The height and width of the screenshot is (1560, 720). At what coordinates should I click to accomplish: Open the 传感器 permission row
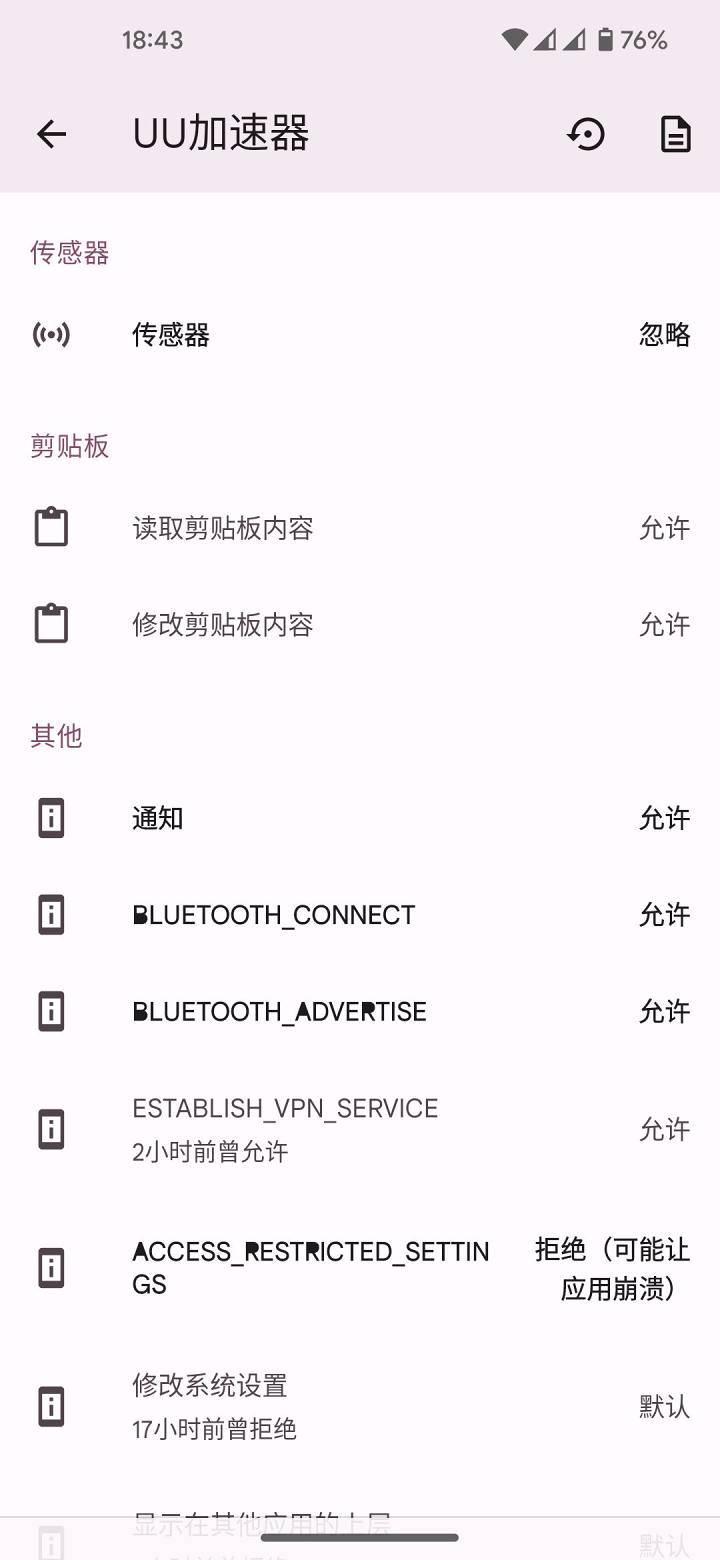(360, 335)
